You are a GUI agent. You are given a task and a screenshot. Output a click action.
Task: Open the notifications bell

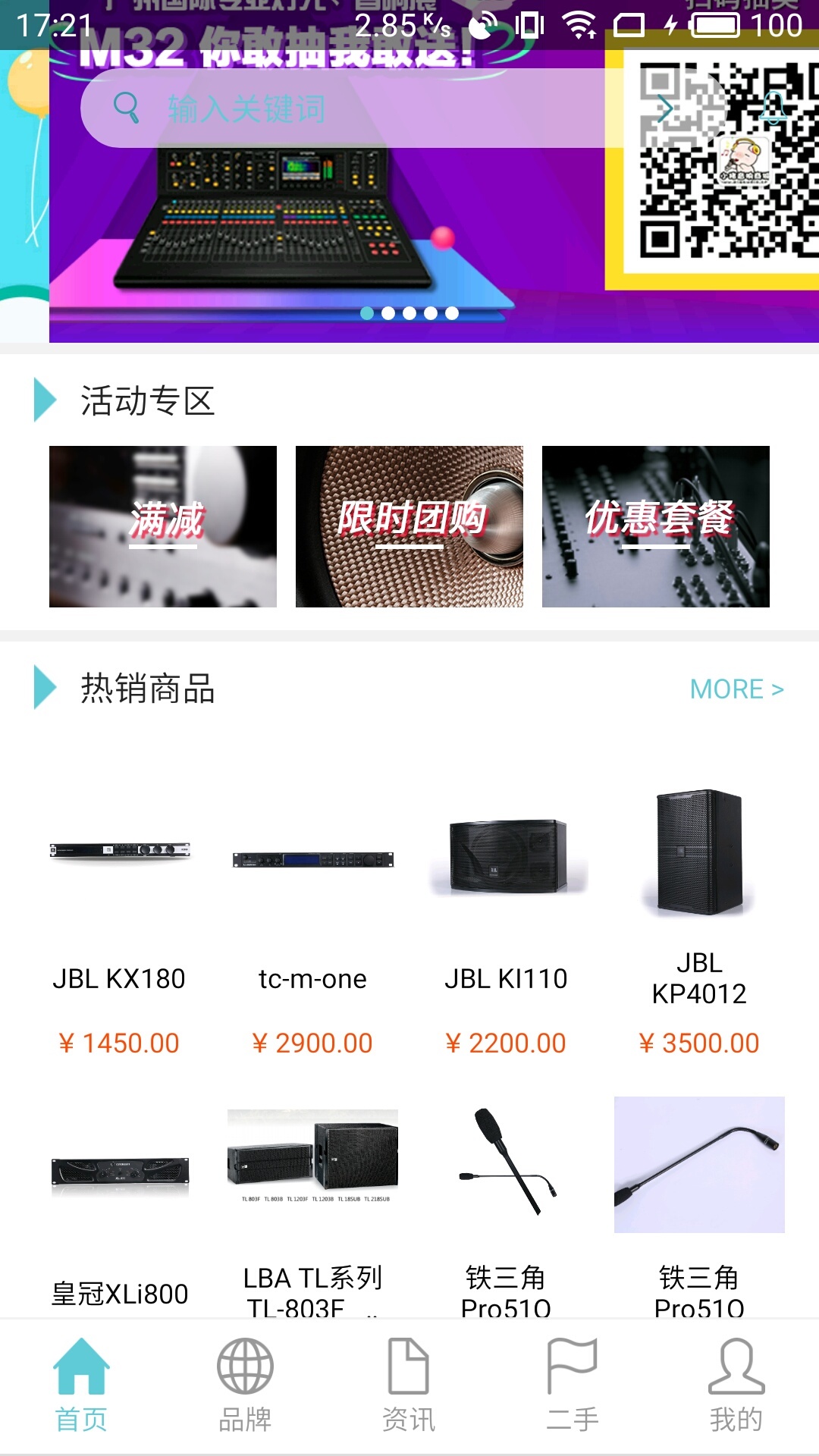(x=773, y=108)
